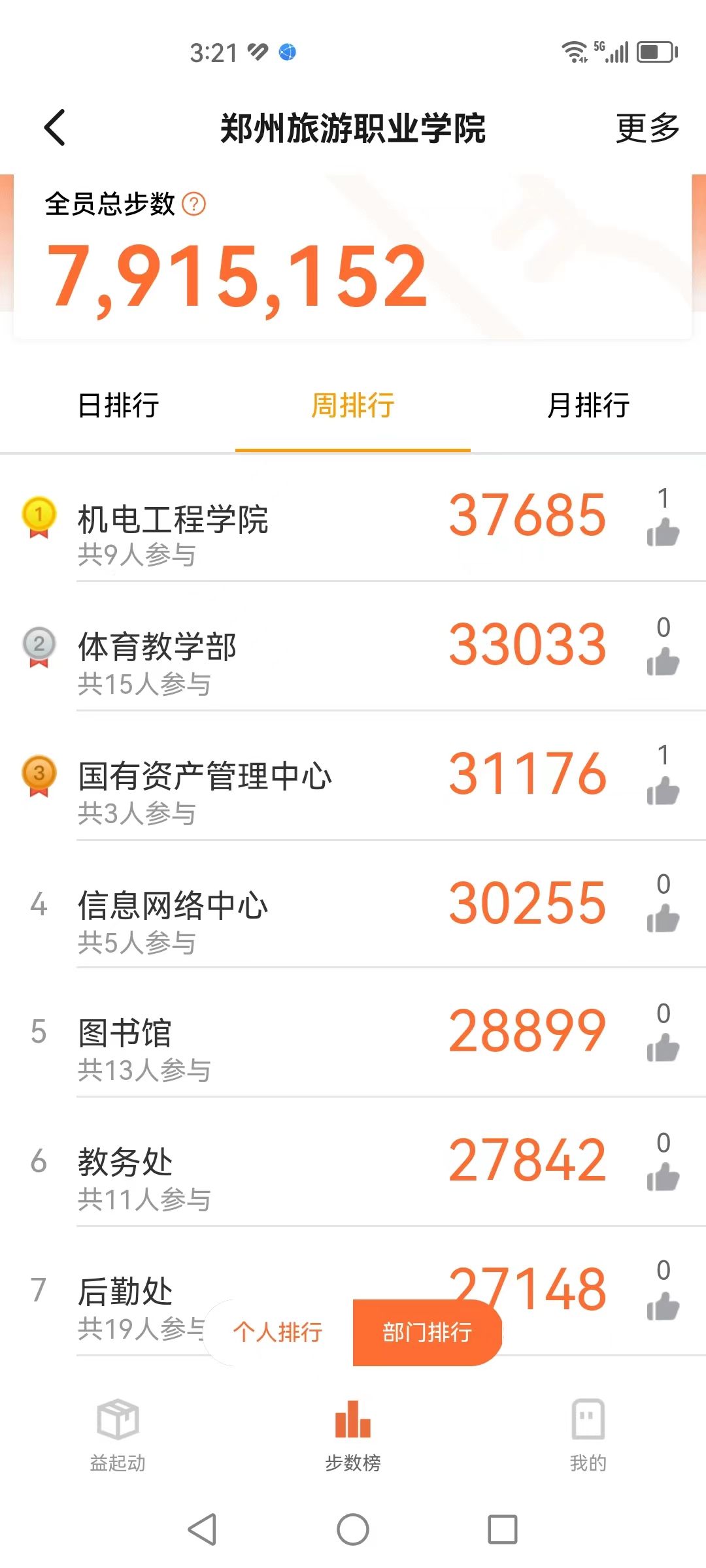
Task: Tap the help icon beside 全员总步数
Action: coord(193,204)
